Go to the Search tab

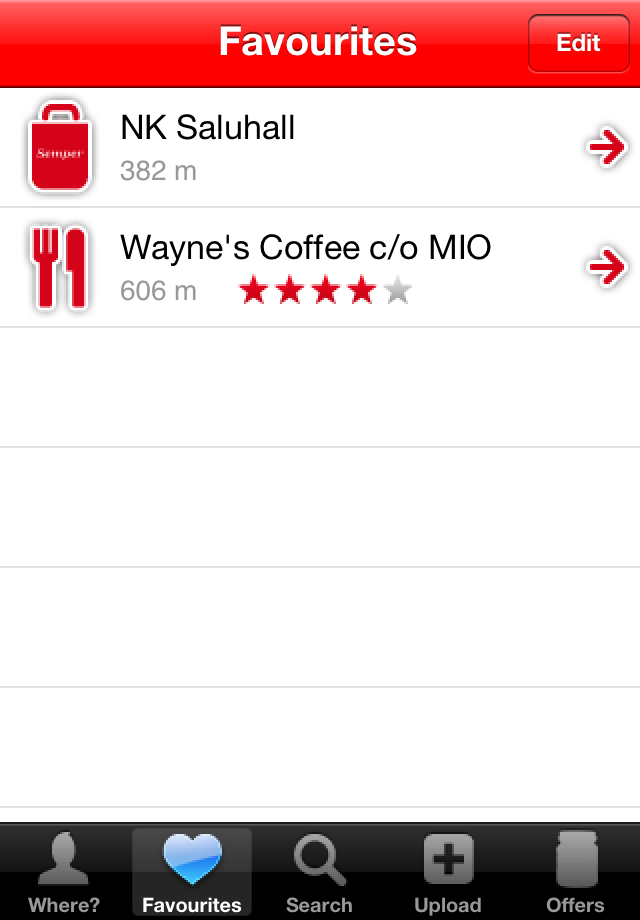click(319, 872)
